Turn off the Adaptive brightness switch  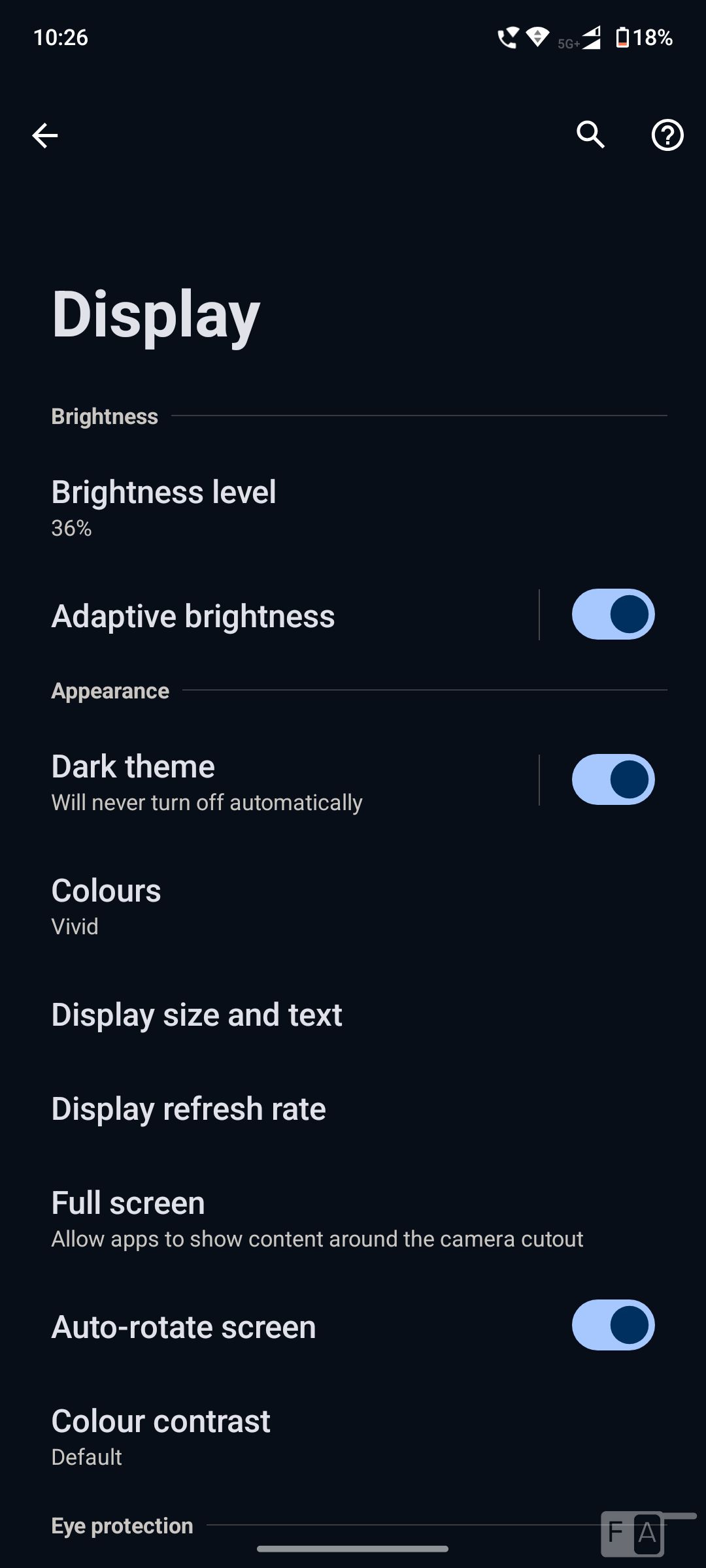click(x=613, y=614)
